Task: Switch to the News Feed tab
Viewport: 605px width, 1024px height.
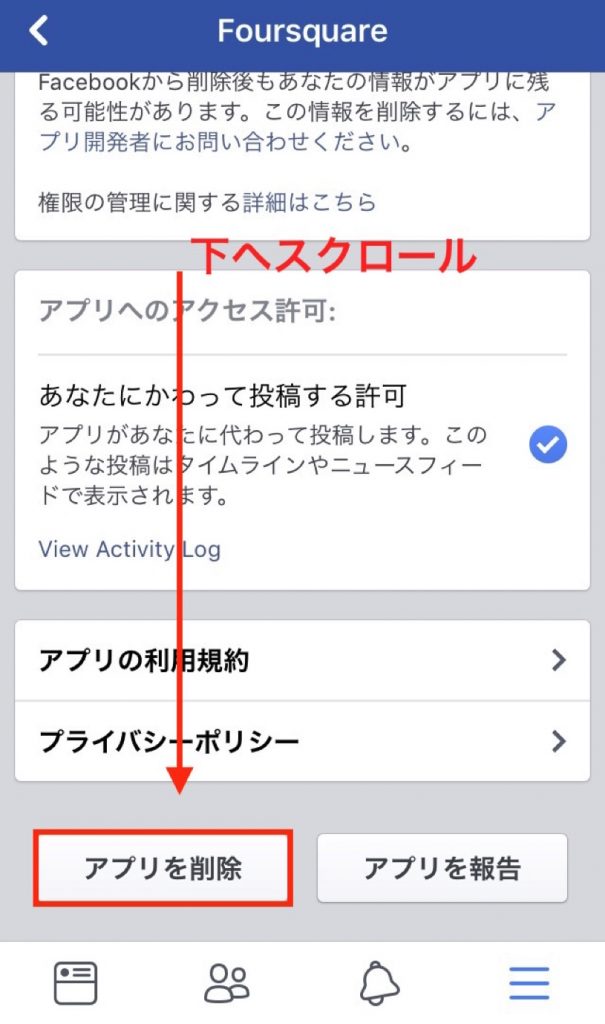Action: click(76, 982)
